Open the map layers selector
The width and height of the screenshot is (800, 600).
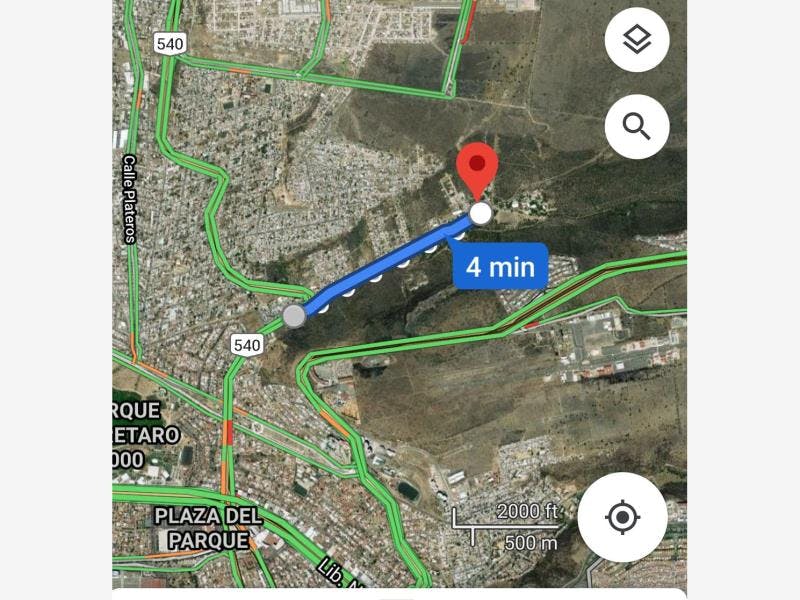[x=637, y=40]
